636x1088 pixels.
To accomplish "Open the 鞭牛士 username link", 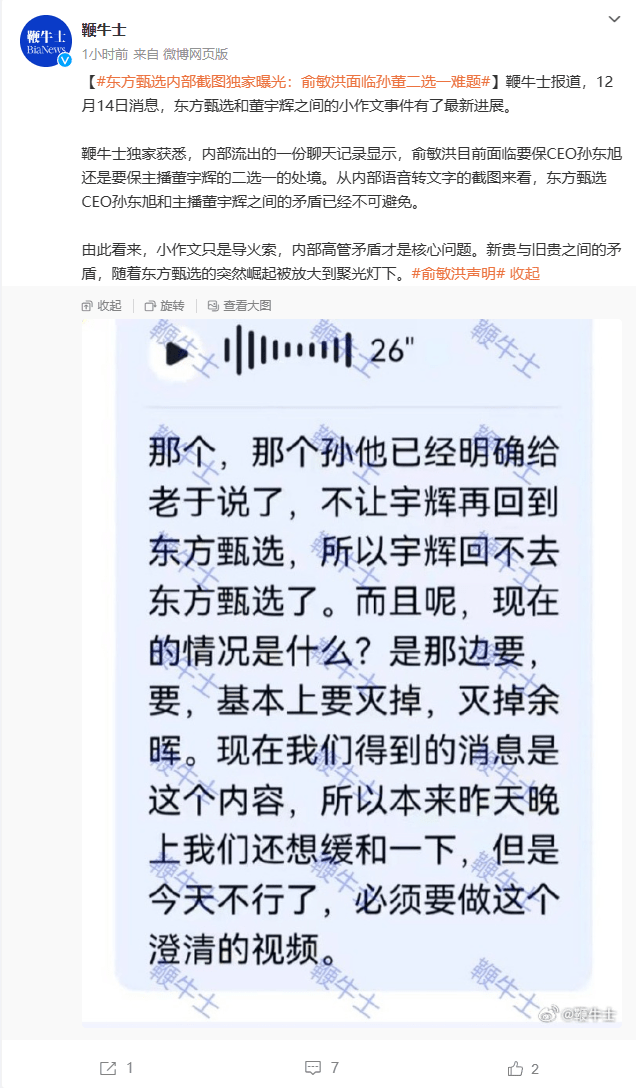I will coord(103,30).
